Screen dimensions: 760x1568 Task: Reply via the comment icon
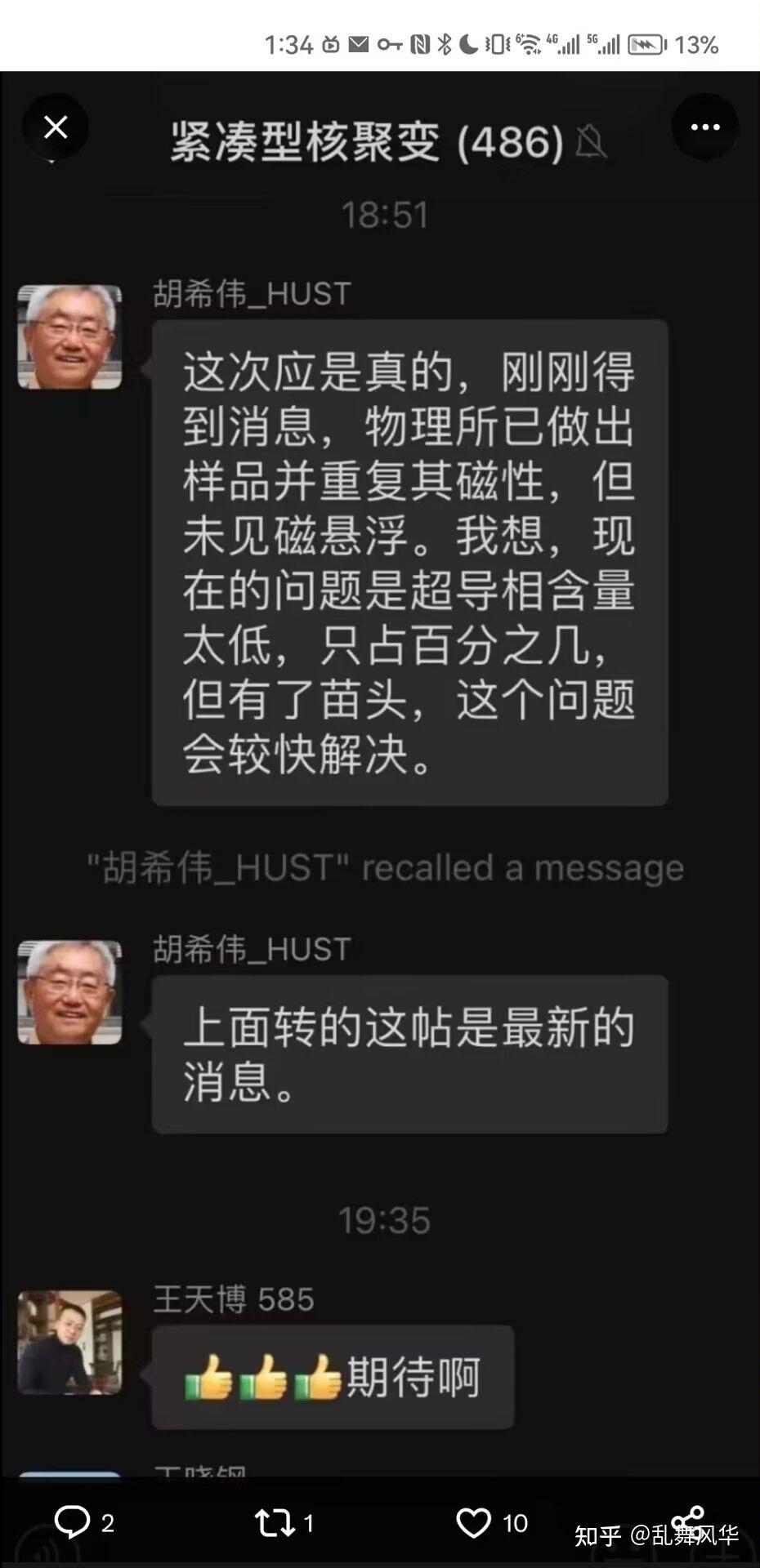click(72, 1522)
